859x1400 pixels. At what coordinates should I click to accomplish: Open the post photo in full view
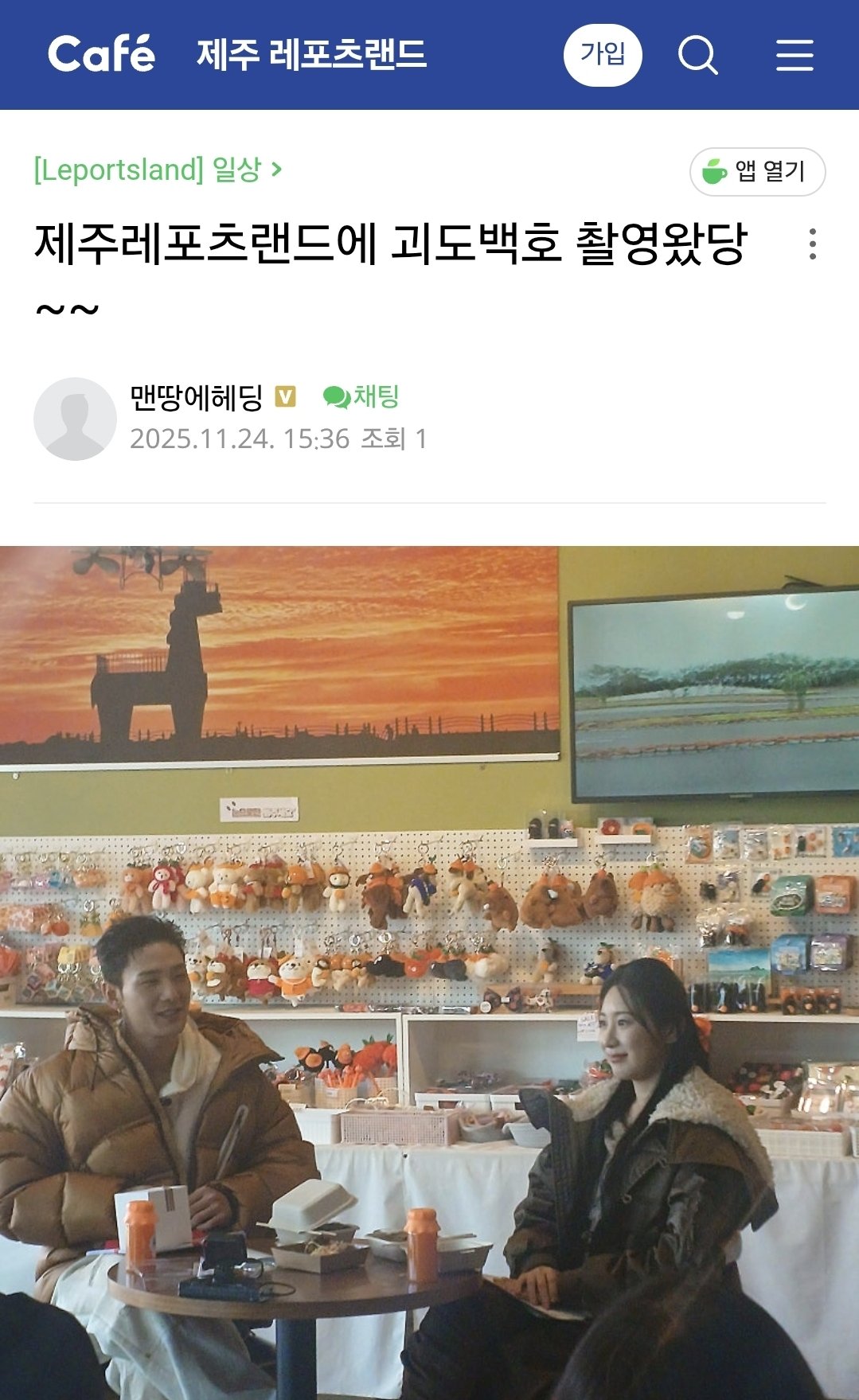(430, 973)
